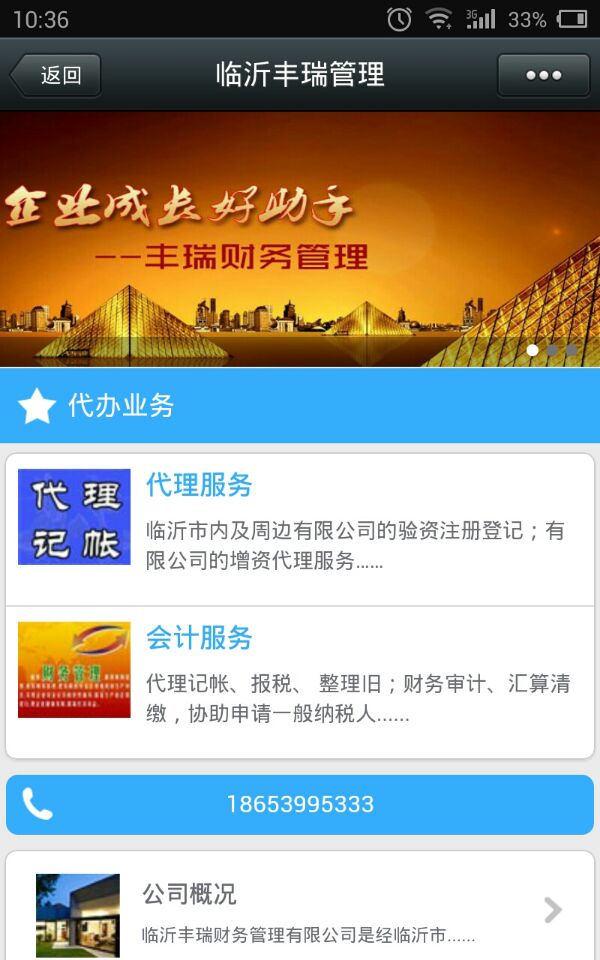Open the 丰瑞财务管理 banner

click(x=300, y=239)
